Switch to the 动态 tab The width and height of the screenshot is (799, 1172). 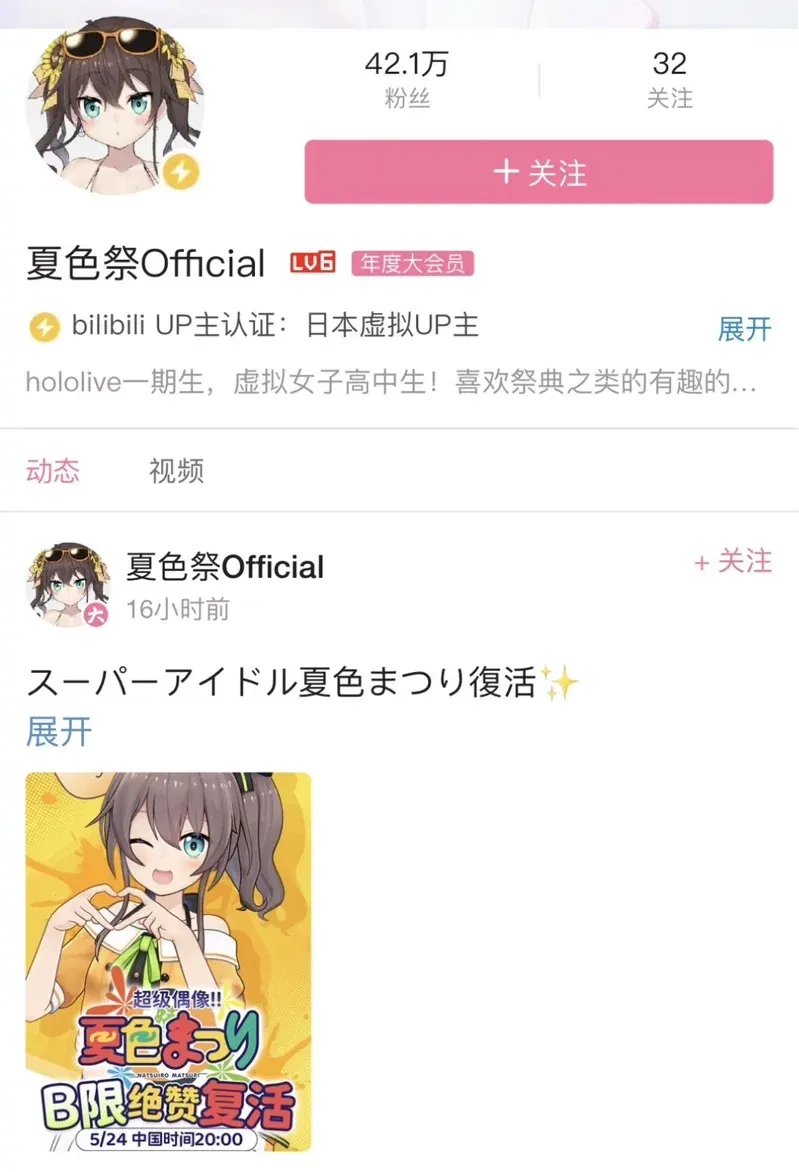[x=53, y=471]
